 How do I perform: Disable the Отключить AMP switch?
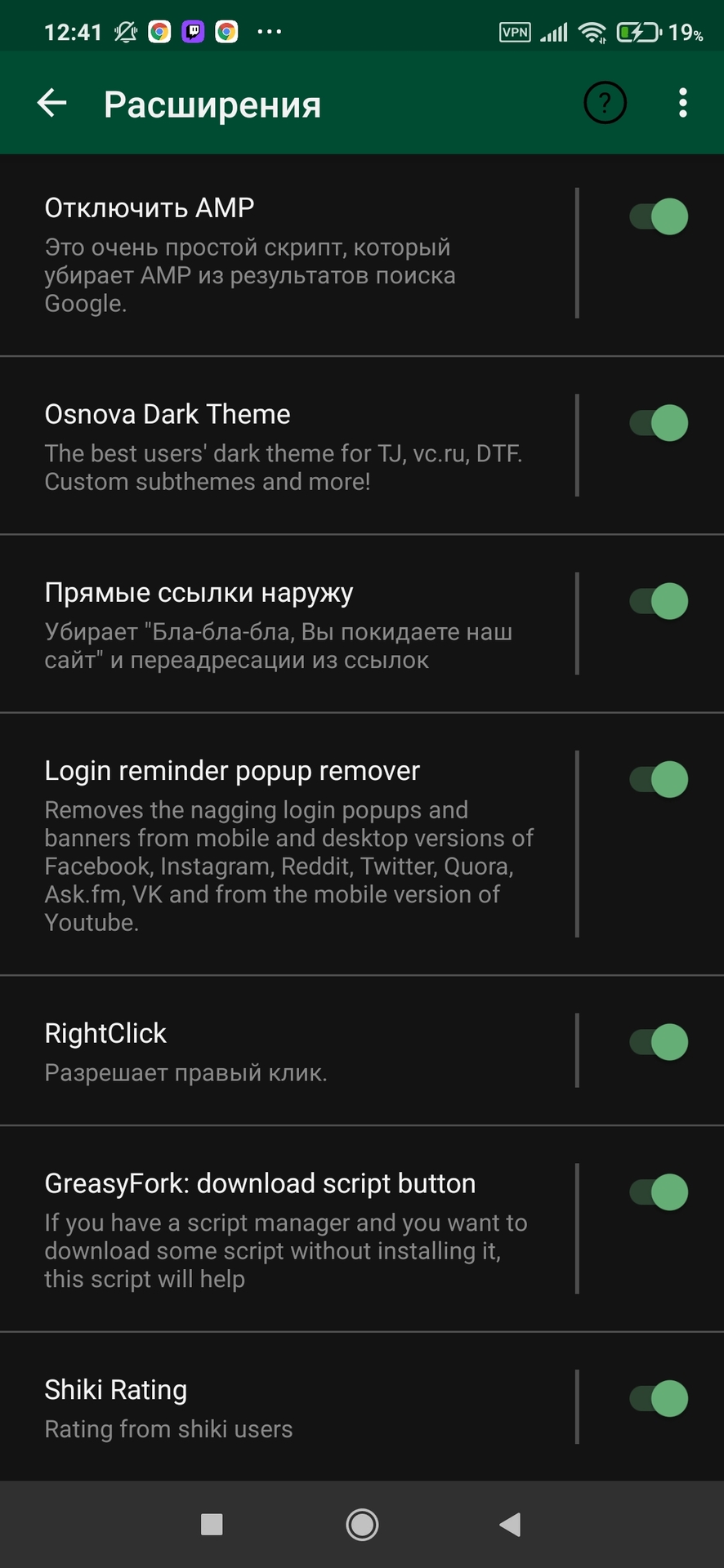[659, 217]
